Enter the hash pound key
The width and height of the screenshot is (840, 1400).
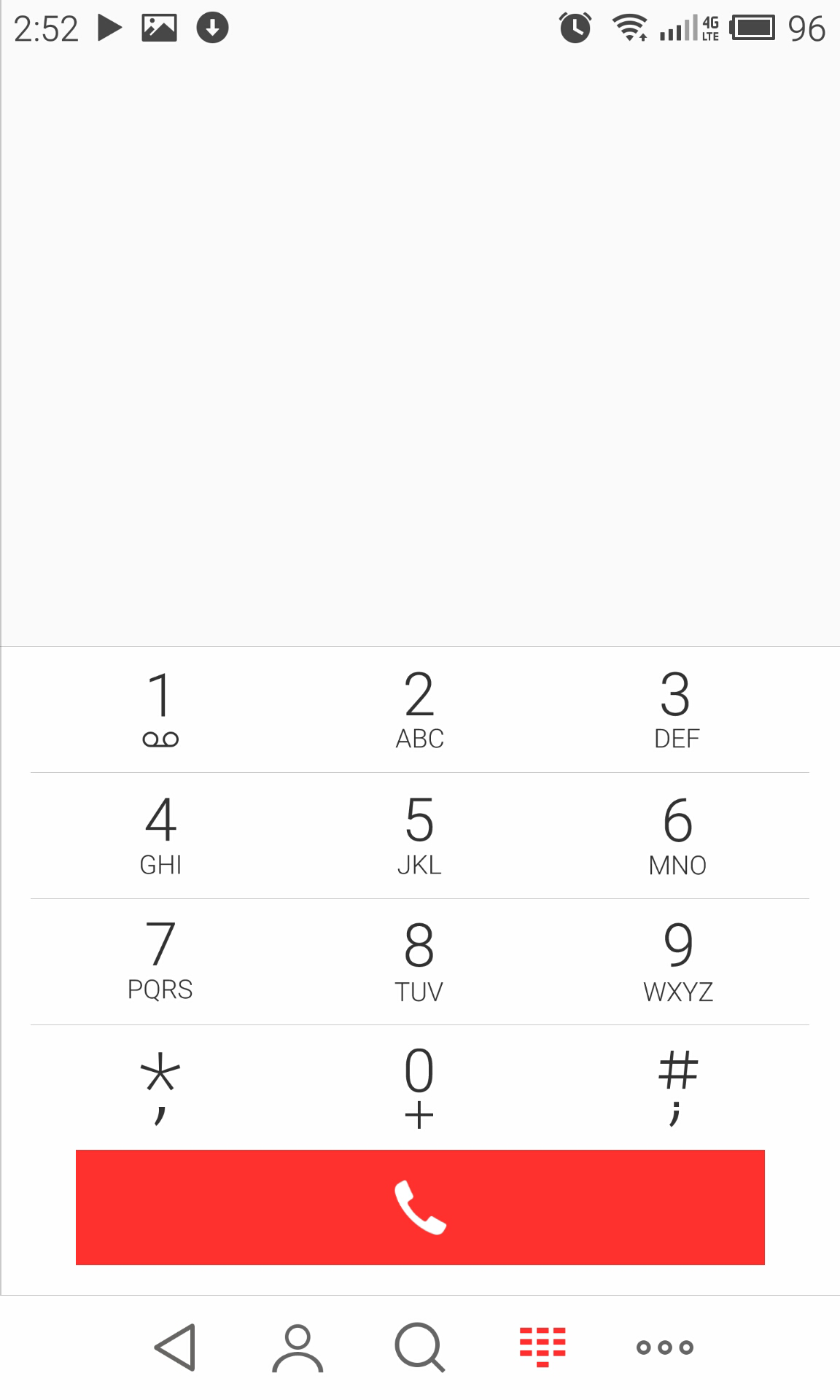677,1086
